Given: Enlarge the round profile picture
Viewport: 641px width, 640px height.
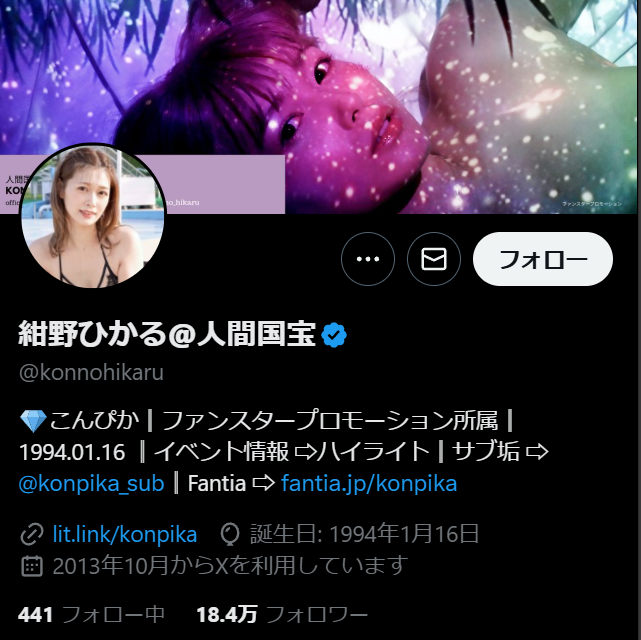Looking at the screenshot, I should tap(93, 215).
